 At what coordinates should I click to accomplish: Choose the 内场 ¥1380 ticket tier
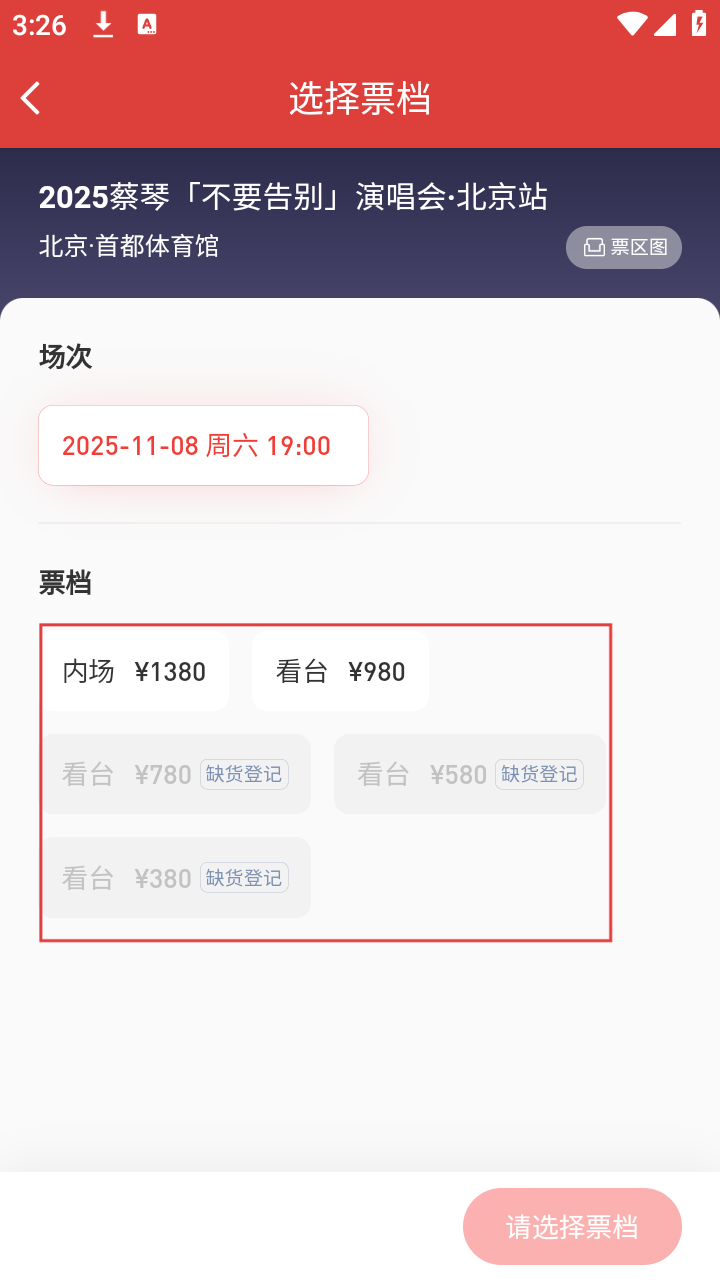(135, 672)
